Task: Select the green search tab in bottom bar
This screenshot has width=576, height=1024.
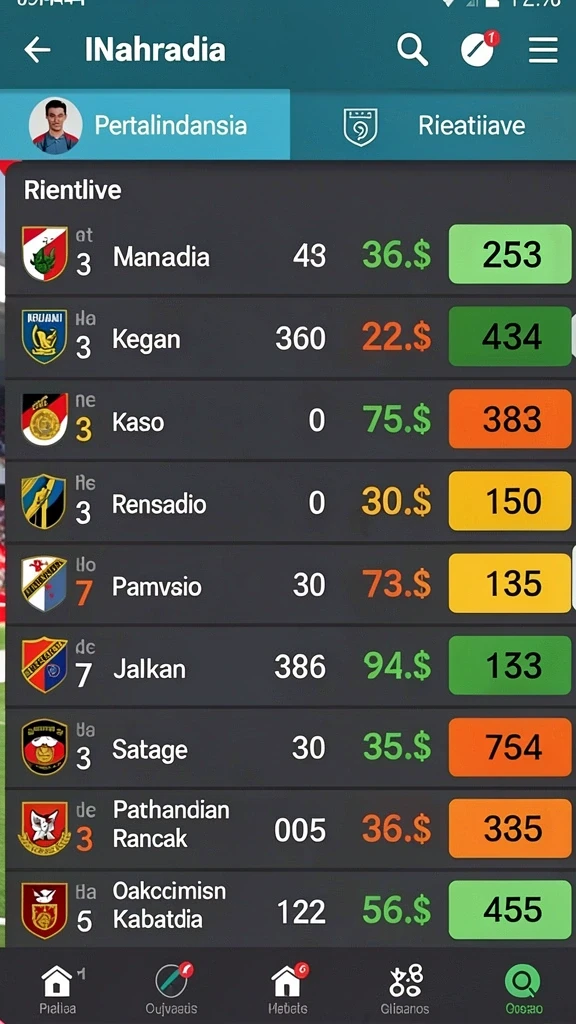Action: [523, 989]
